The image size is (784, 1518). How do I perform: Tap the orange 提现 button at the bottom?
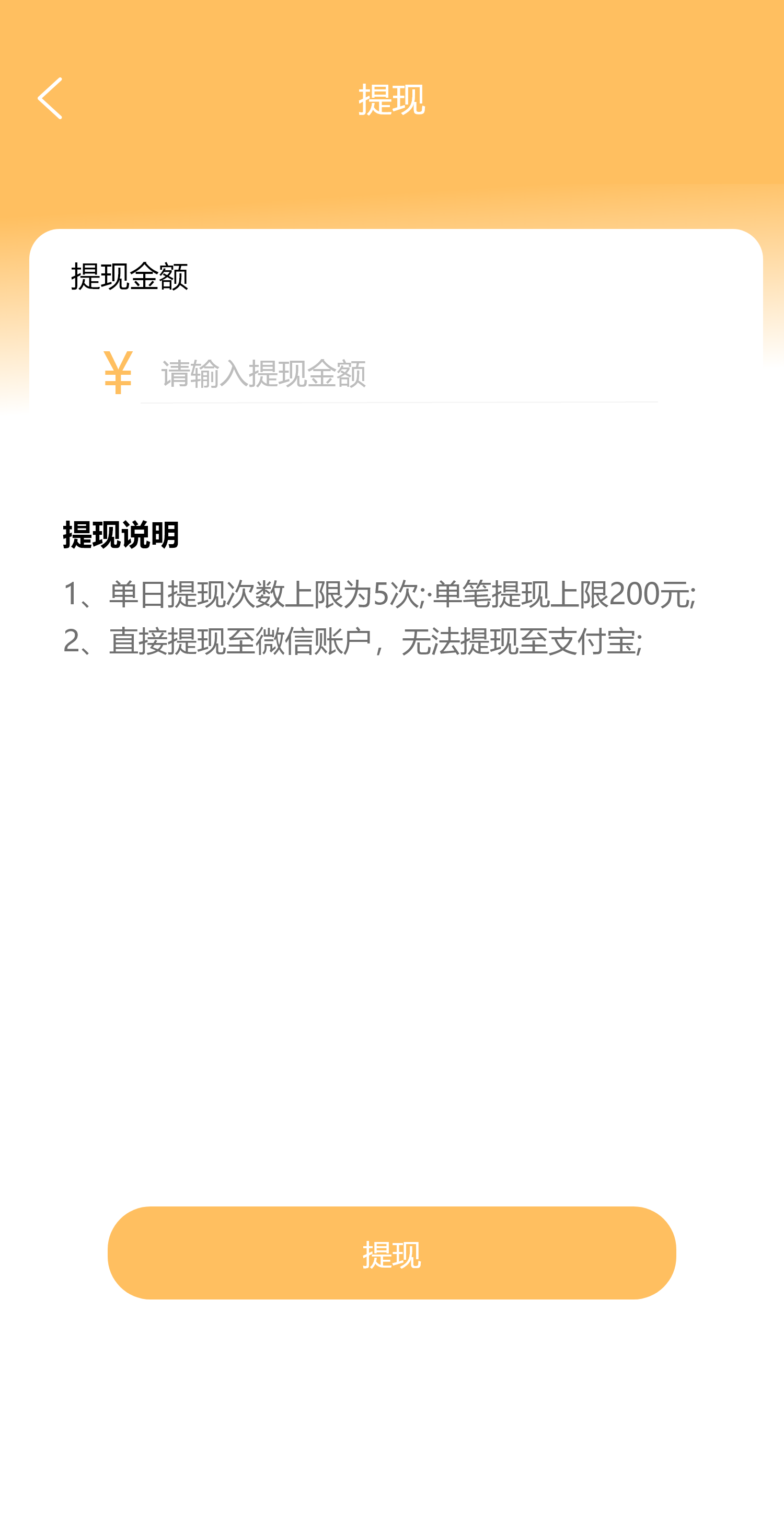click(391, 1252)
